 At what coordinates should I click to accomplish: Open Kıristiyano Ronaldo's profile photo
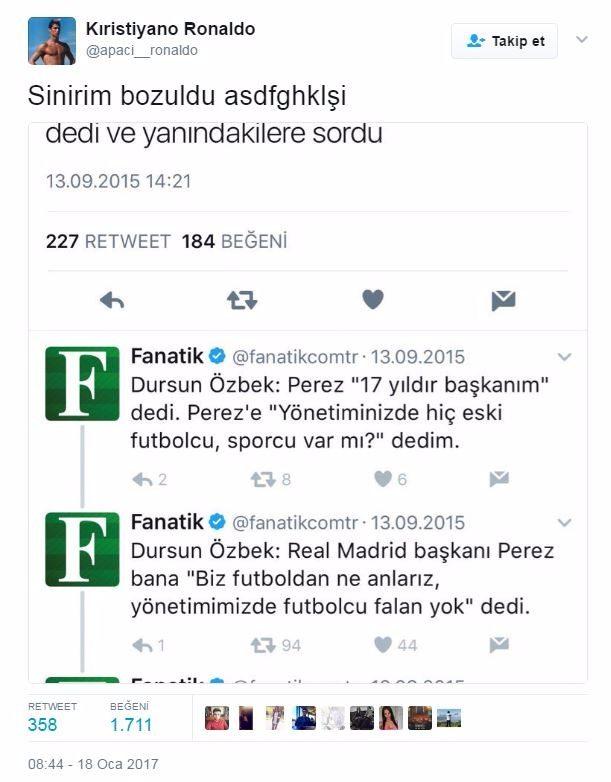pyautogui.click(x=52, y=41)
